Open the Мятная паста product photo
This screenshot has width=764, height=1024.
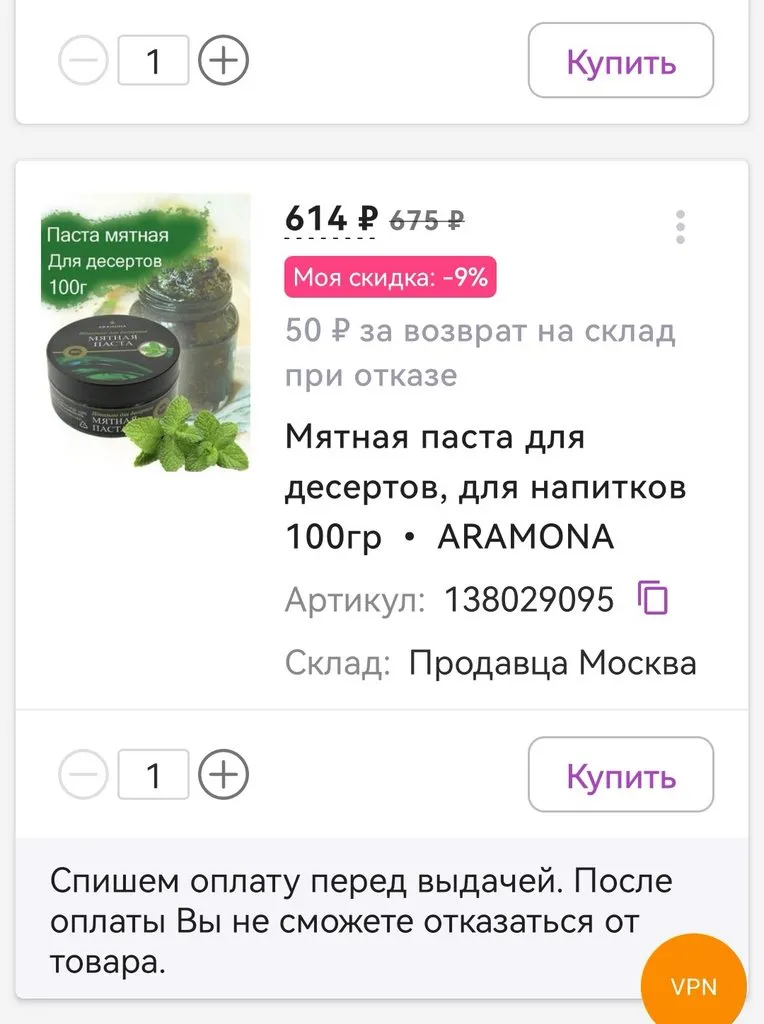pyautogui.click(x=145, y=332)
